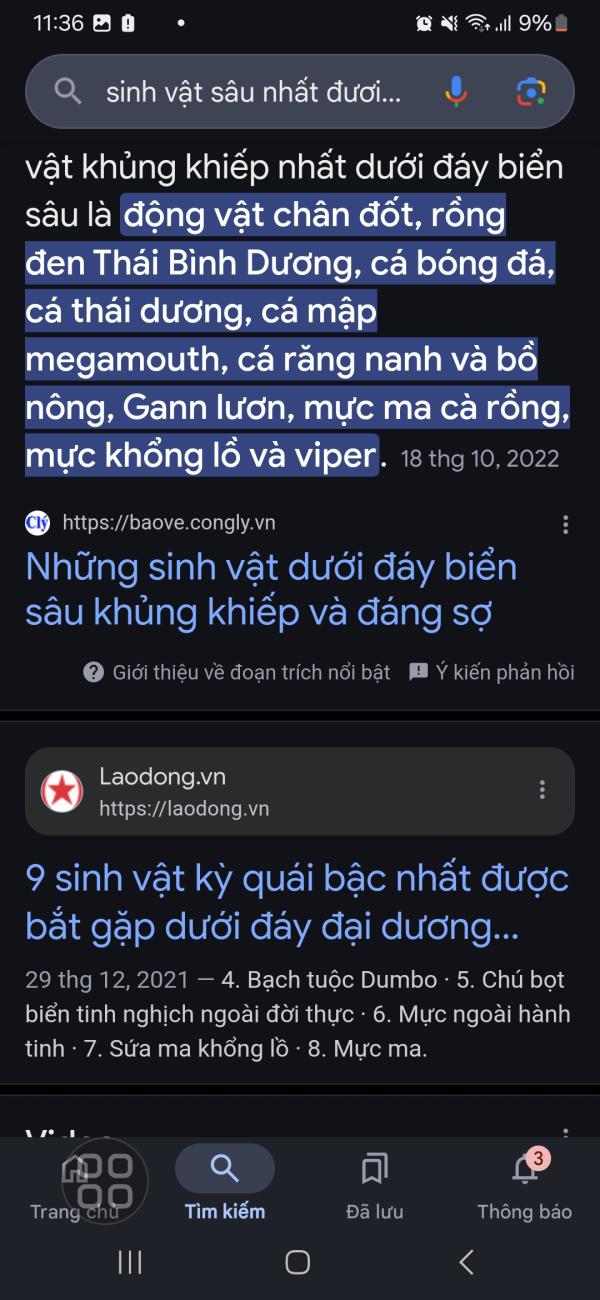
Task: Open overflow menu for the Laodong.vn result
Action: (x=542, y=790)
